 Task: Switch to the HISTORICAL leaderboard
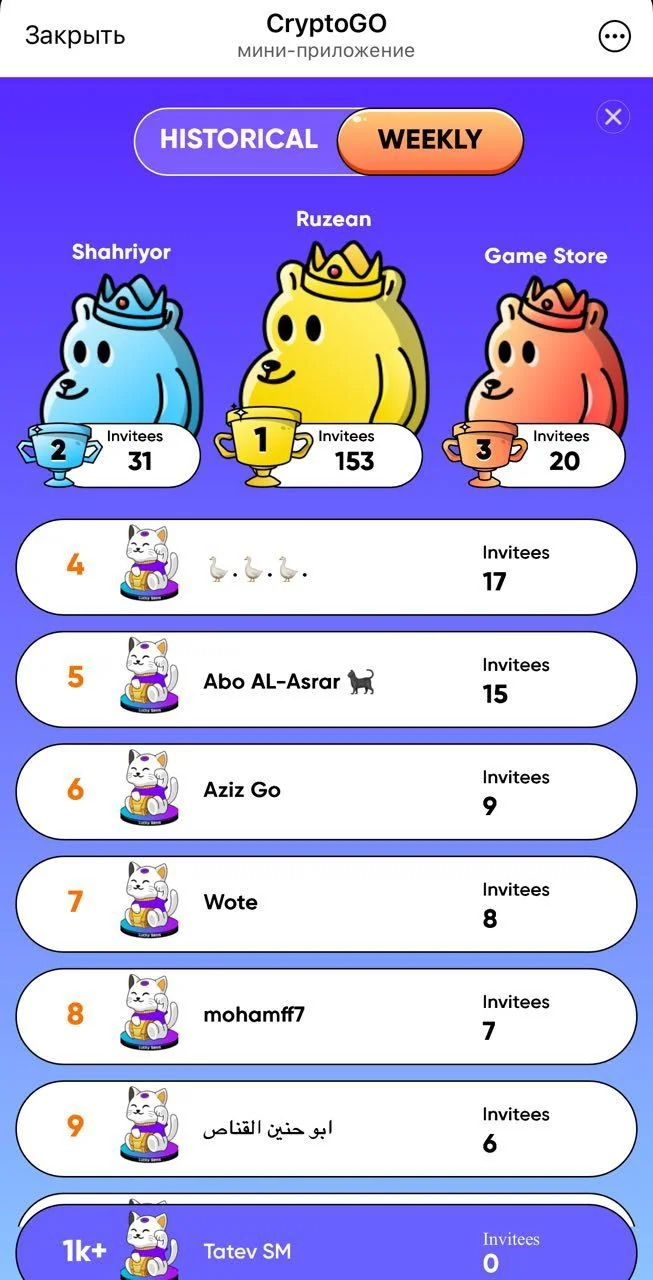click(238, 139)
